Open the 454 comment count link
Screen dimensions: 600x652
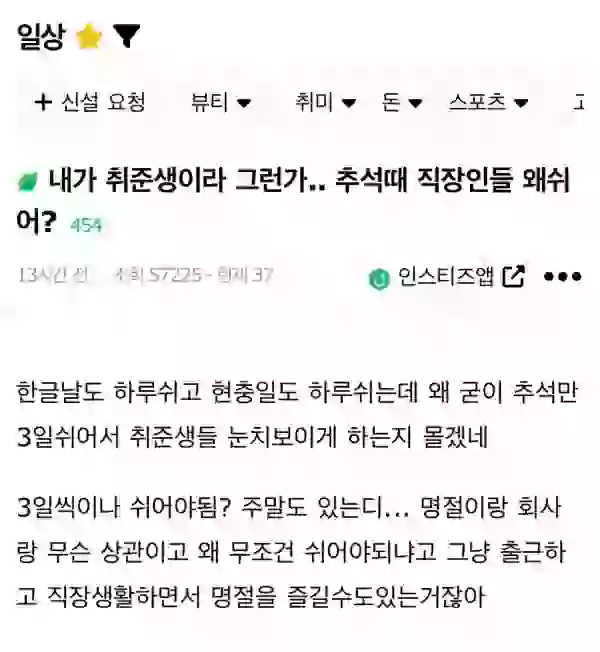[x=86, y=226]
